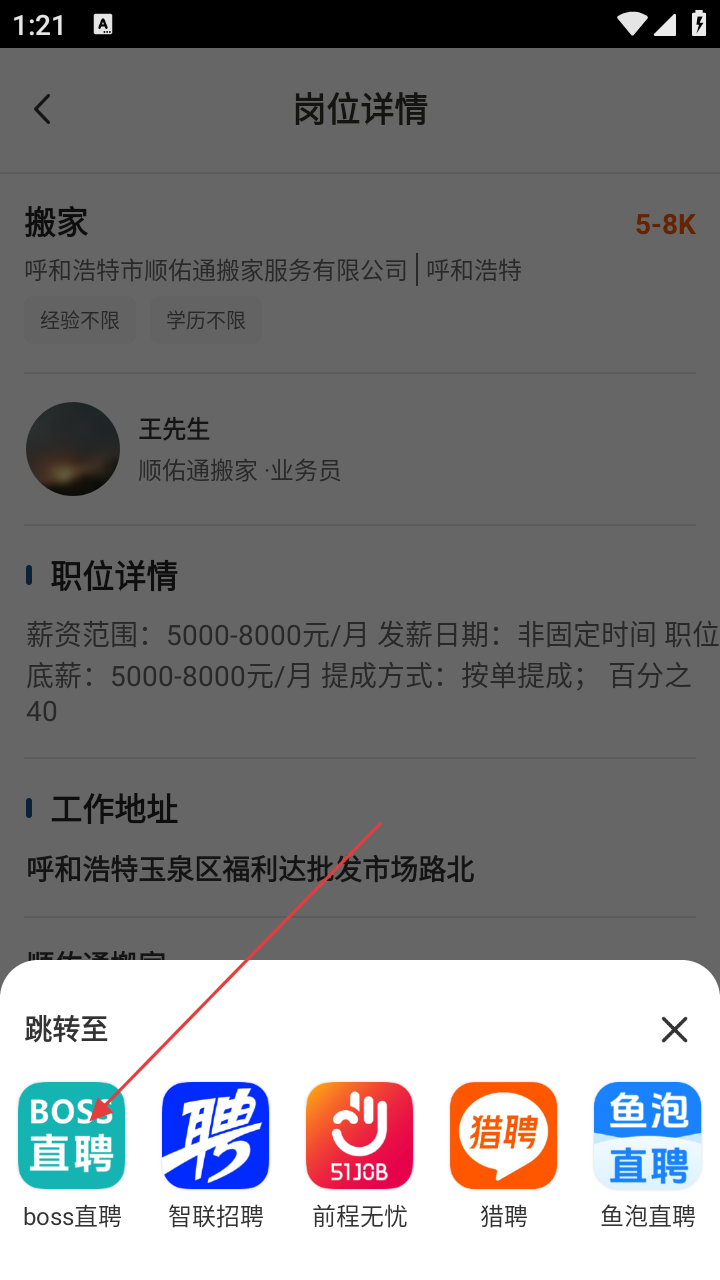Viewport: 720px width, 1280px height.
Task: Select 智联招聘 from the jump list
Action: (216, 1136)
